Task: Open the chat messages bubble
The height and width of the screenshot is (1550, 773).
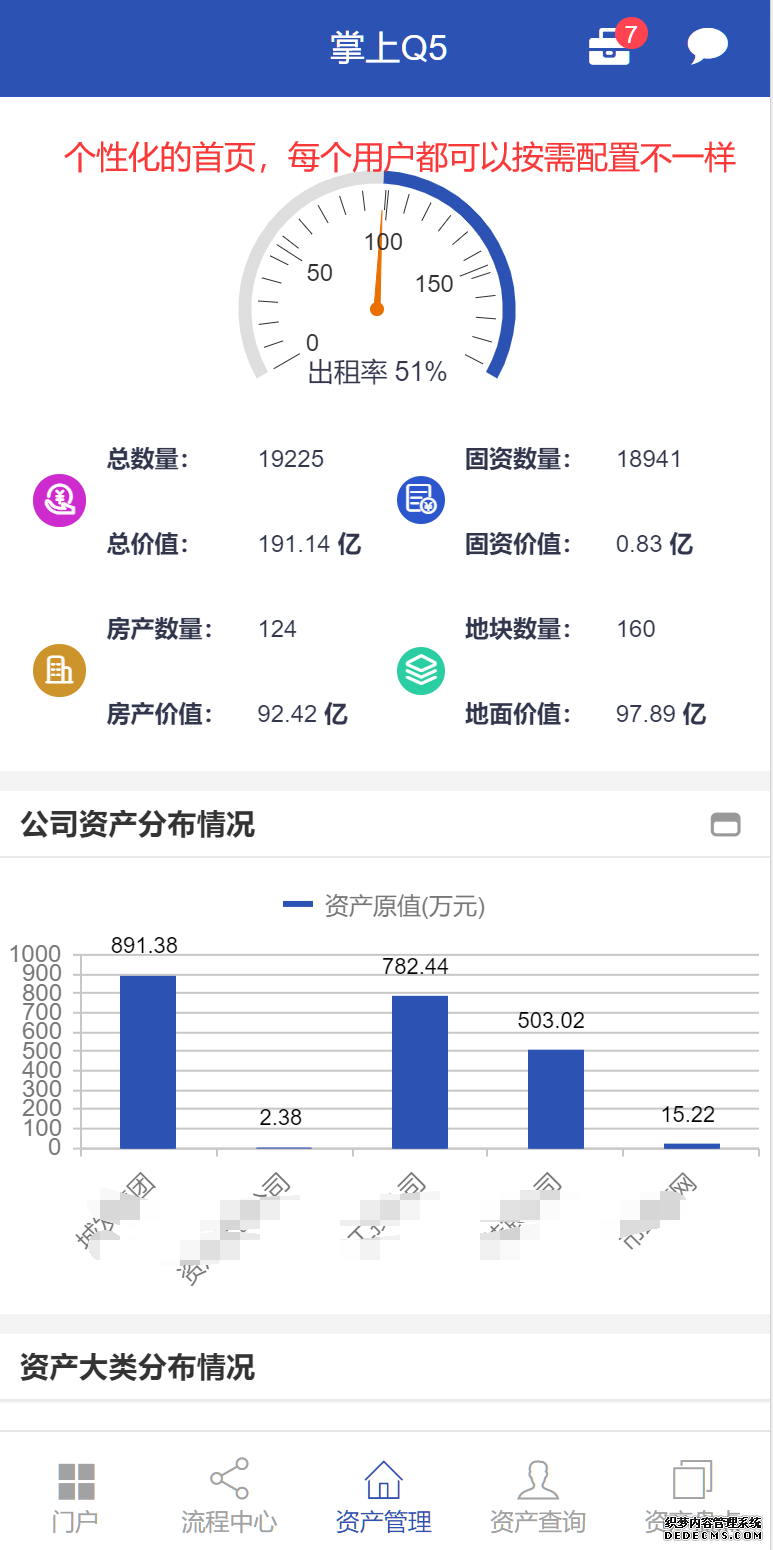Action: (707, 46)
